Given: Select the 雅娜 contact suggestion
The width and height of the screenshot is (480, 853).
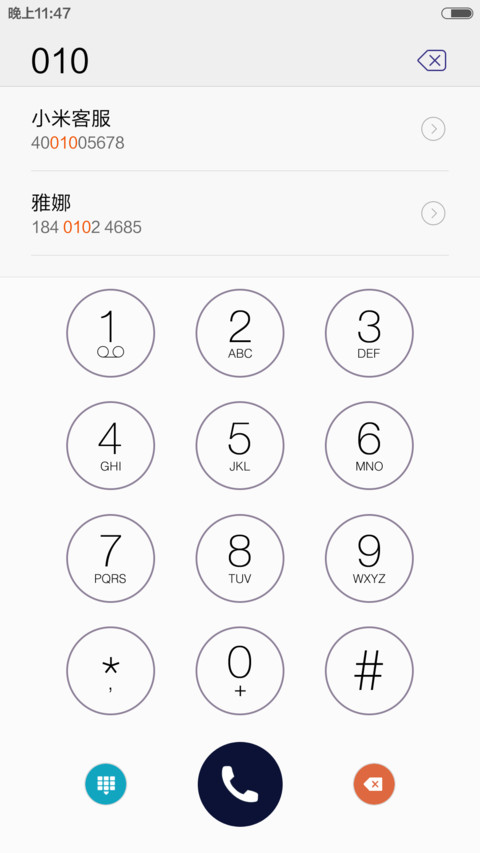Looking at the screenshot, I should click(240, 213).
